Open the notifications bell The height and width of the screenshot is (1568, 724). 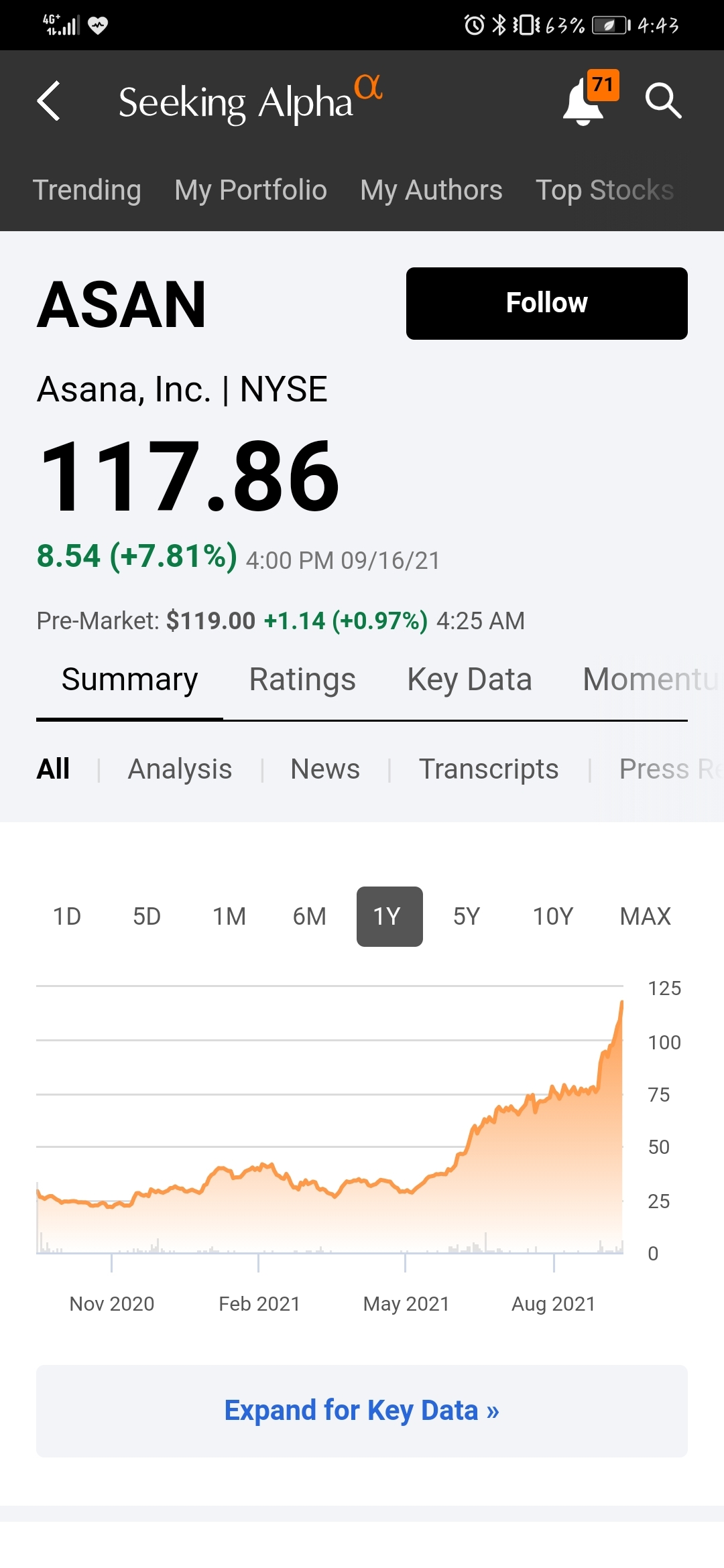point(584,102)
